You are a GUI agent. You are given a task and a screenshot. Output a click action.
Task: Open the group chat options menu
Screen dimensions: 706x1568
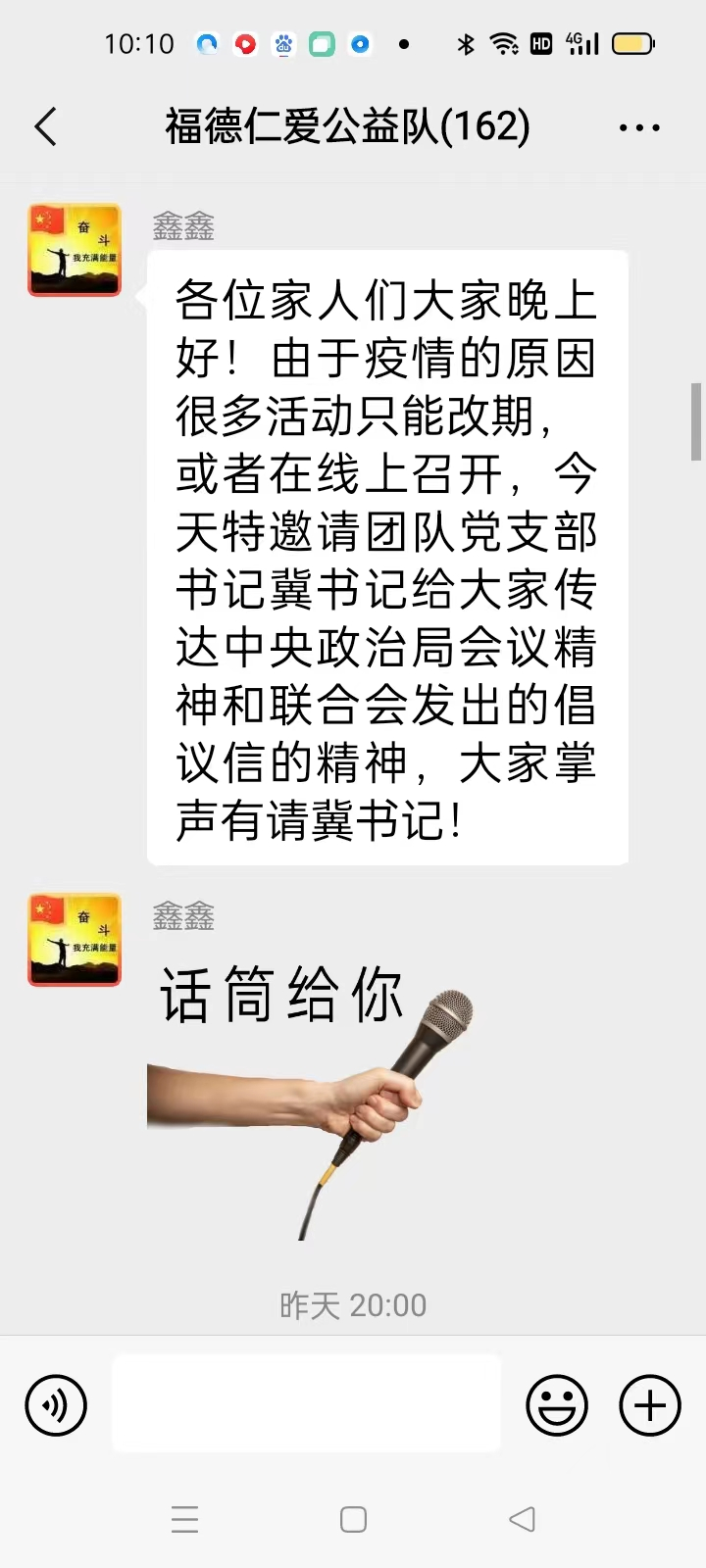pos(639,127)
